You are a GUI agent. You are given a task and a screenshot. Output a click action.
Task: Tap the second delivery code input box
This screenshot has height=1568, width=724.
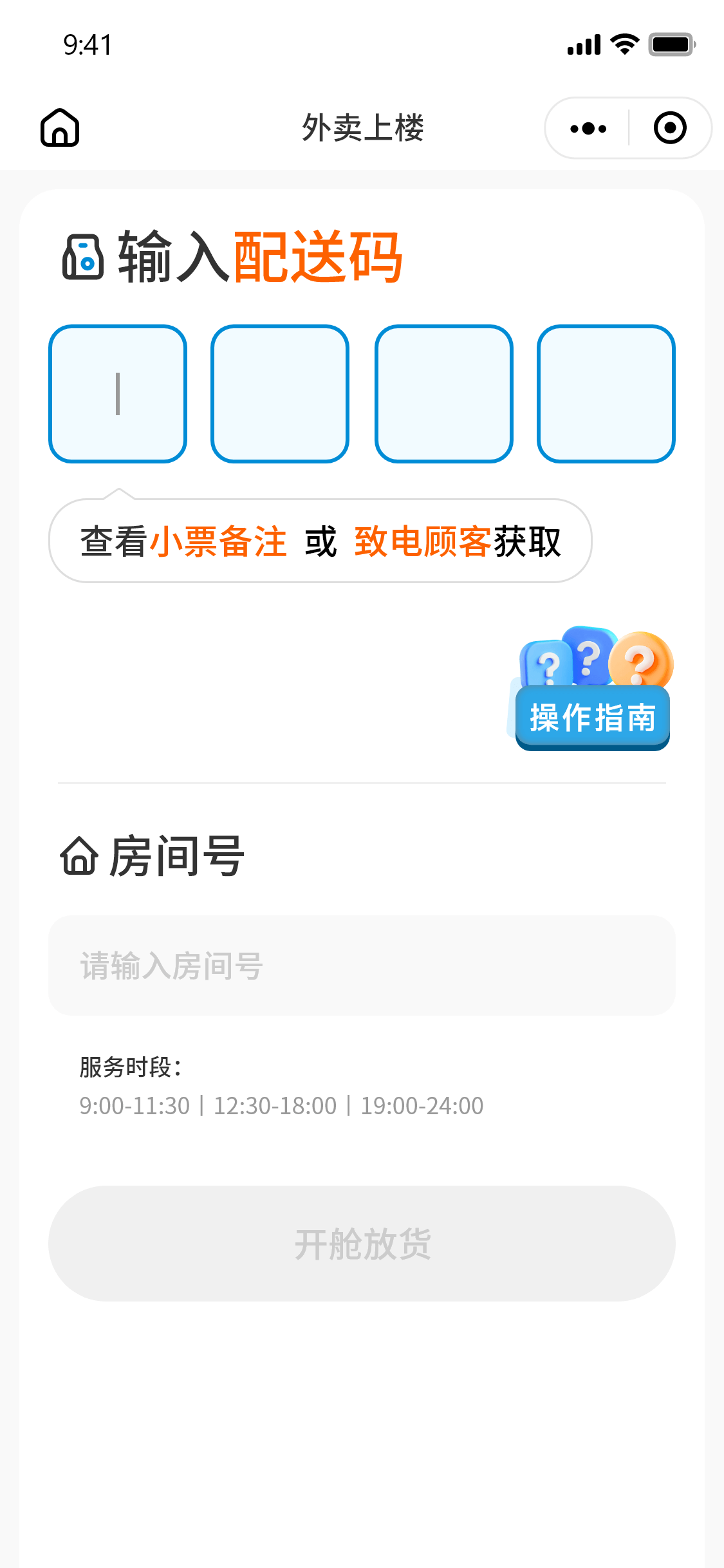(x=281, y=394)
